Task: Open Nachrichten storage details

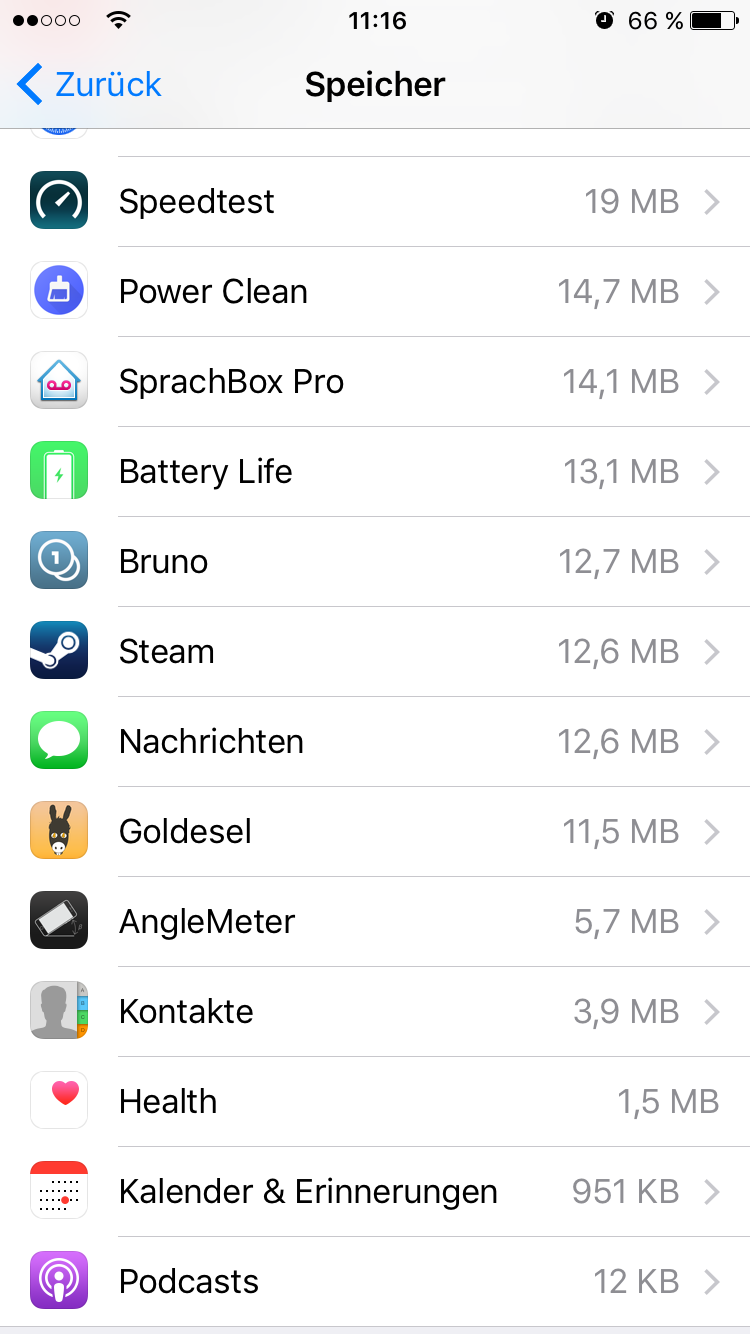Action: tap(375, 742)
